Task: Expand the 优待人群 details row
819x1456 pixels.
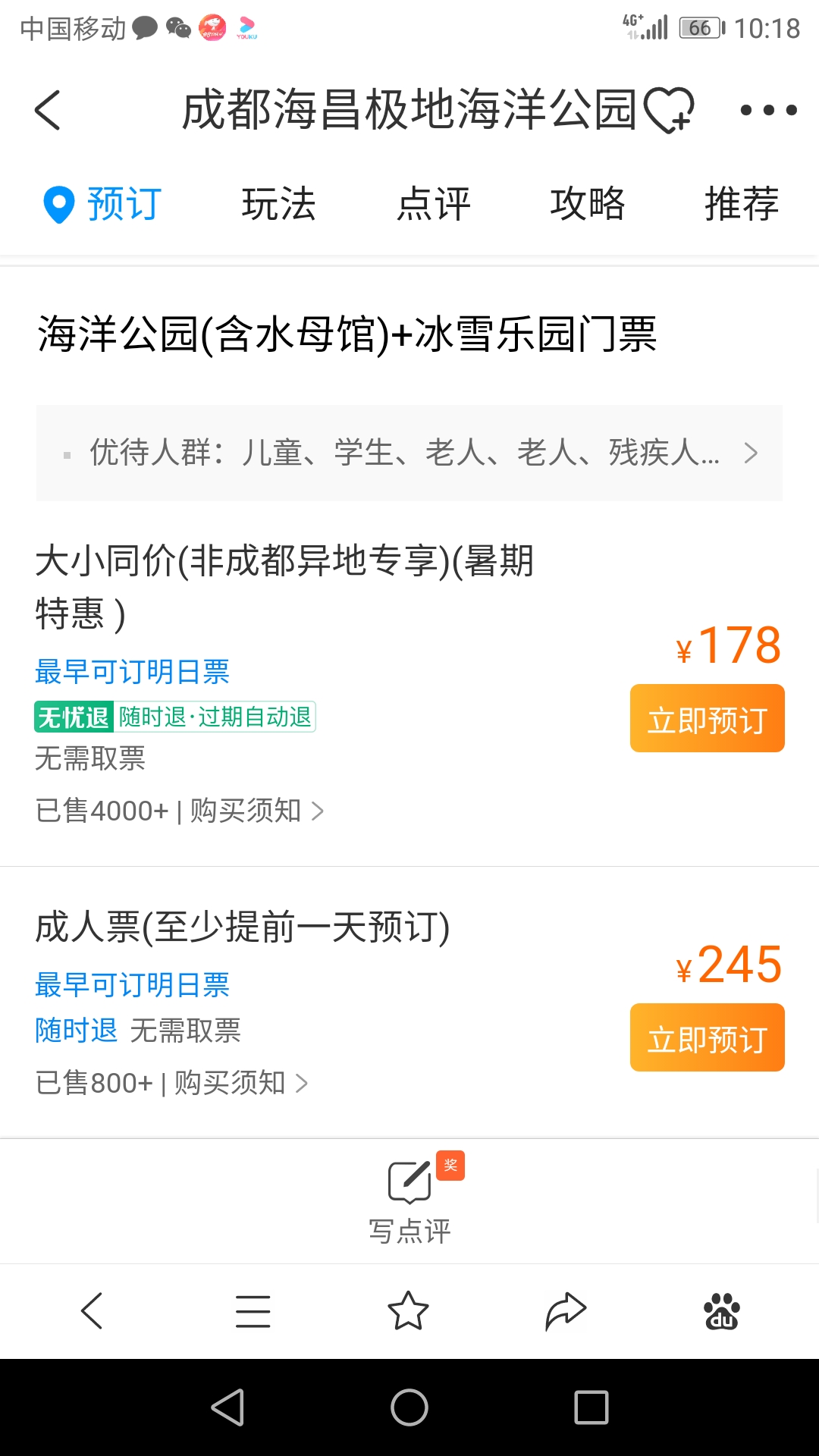Action: point(409,453)
